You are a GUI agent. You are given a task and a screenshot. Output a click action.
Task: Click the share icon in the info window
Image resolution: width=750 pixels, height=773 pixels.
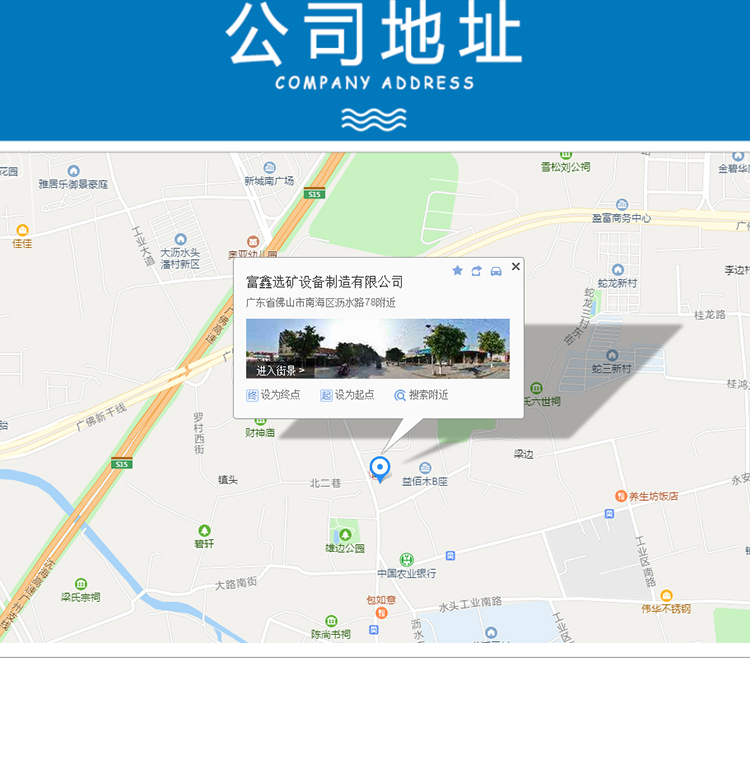click(477, 270)
